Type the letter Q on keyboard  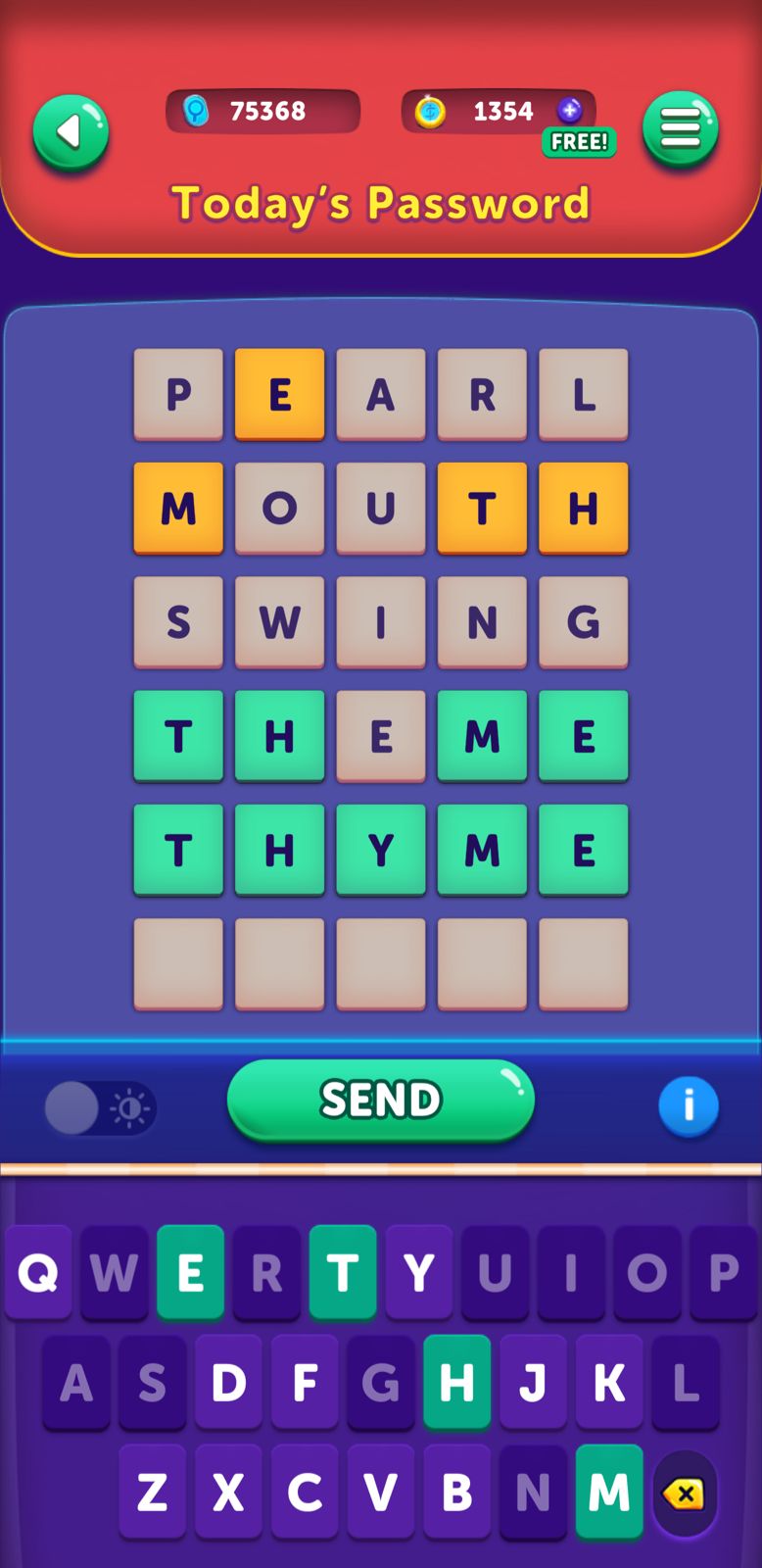click(38, 1272)
